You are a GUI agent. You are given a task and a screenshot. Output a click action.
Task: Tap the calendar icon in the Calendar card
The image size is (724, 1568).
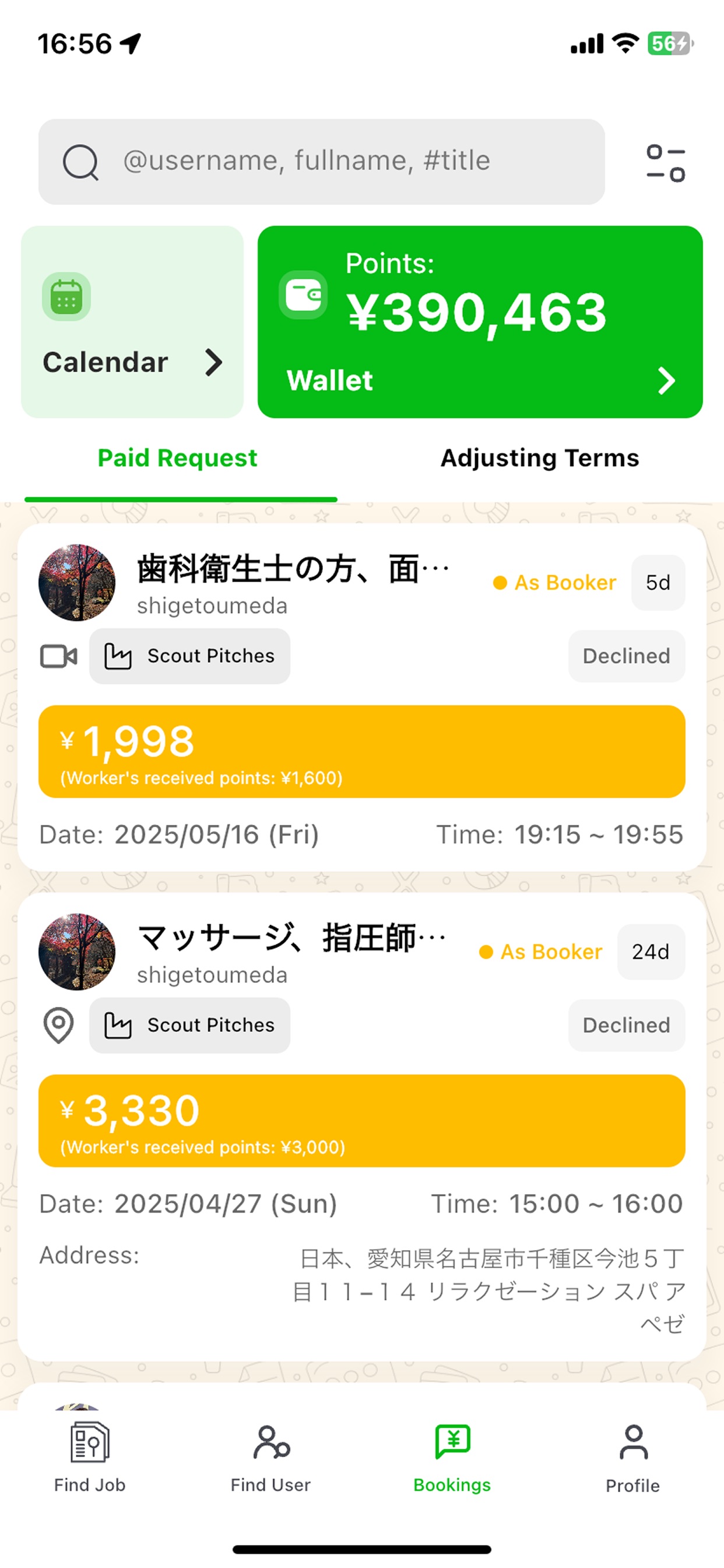coord(66,296)
